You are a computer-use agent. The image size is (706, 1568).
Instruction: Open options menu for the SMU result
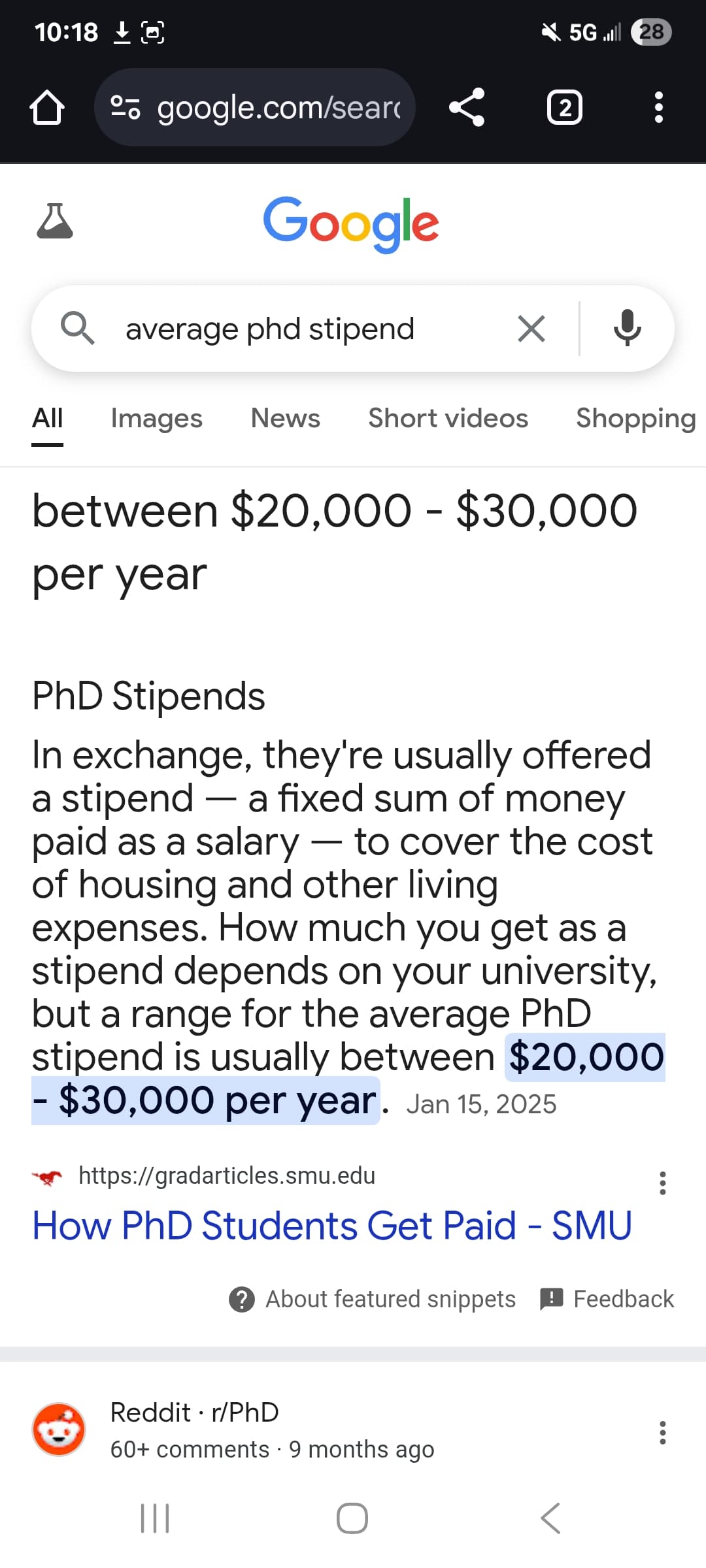pos(663,1183)
